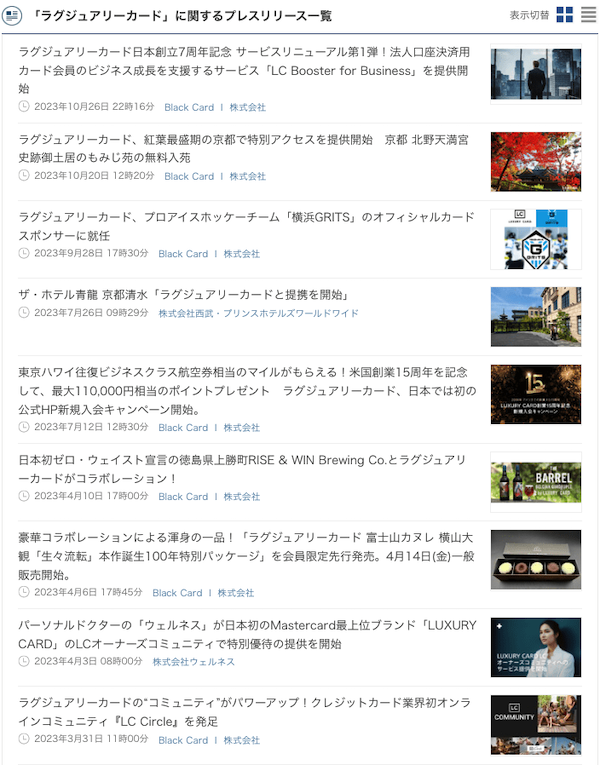The width and height of the screenshot is (600, 765).
Task: Switch to list display view
Action: pos(587,15)
